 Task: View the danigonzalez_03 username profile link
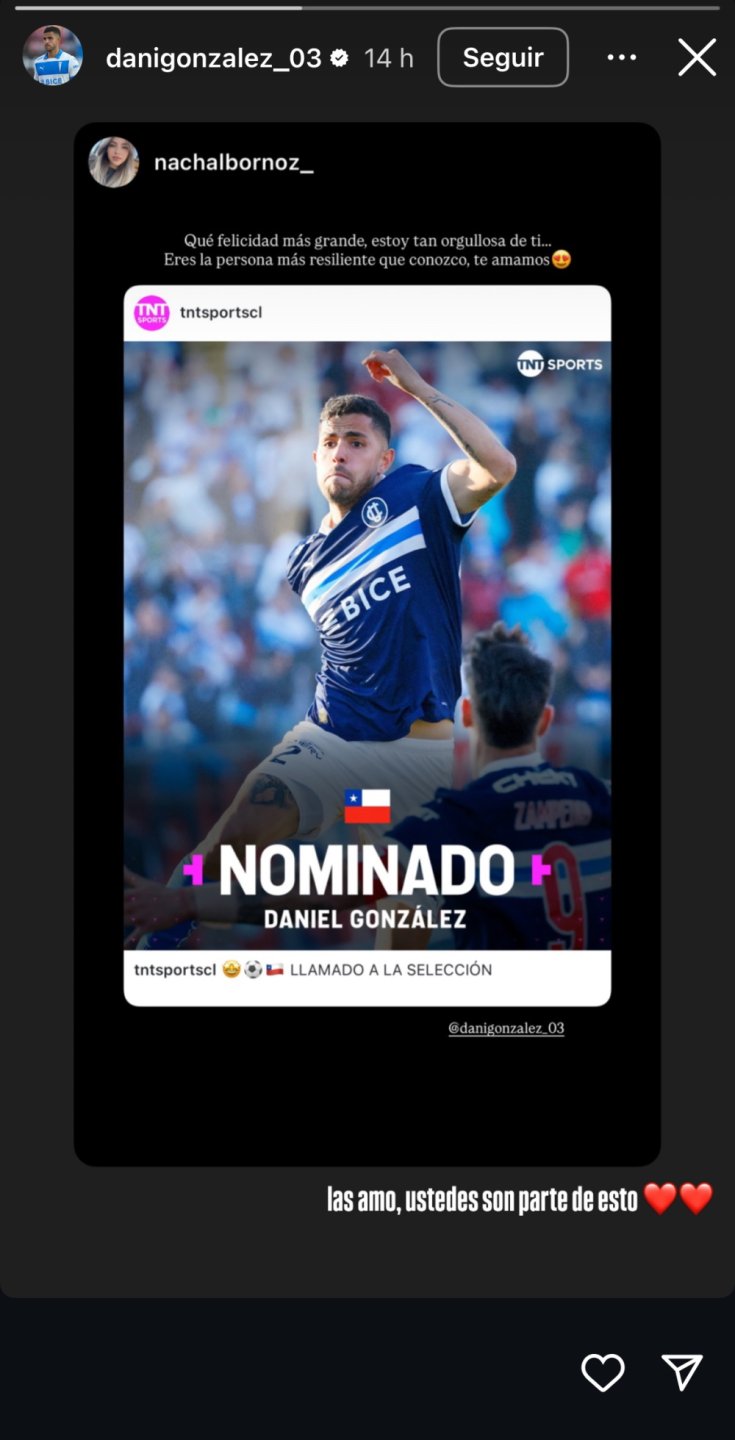point(213,58)
